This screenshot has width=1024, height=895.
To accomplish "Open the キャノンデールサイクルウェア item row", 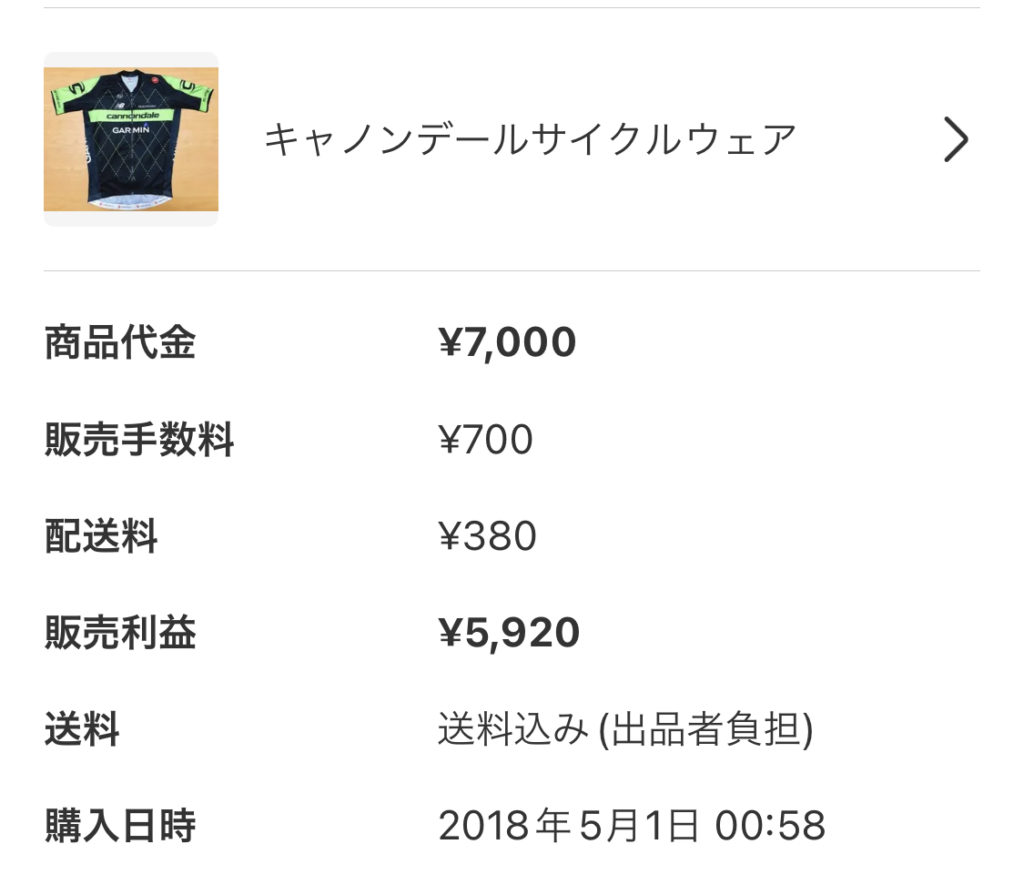I will pos(530,140).
